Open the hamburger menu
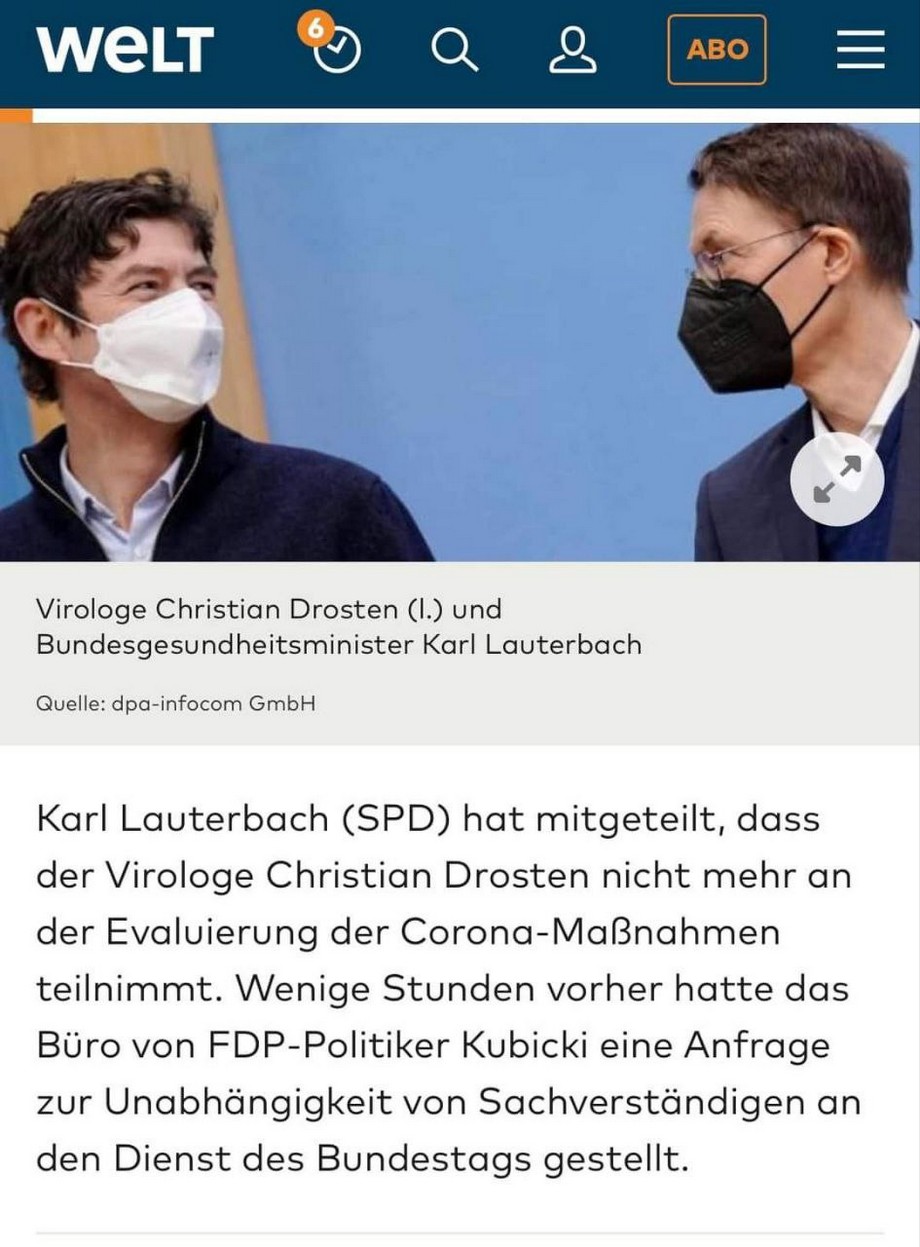This screenshot has height=1247, width=920. [860, 49]
